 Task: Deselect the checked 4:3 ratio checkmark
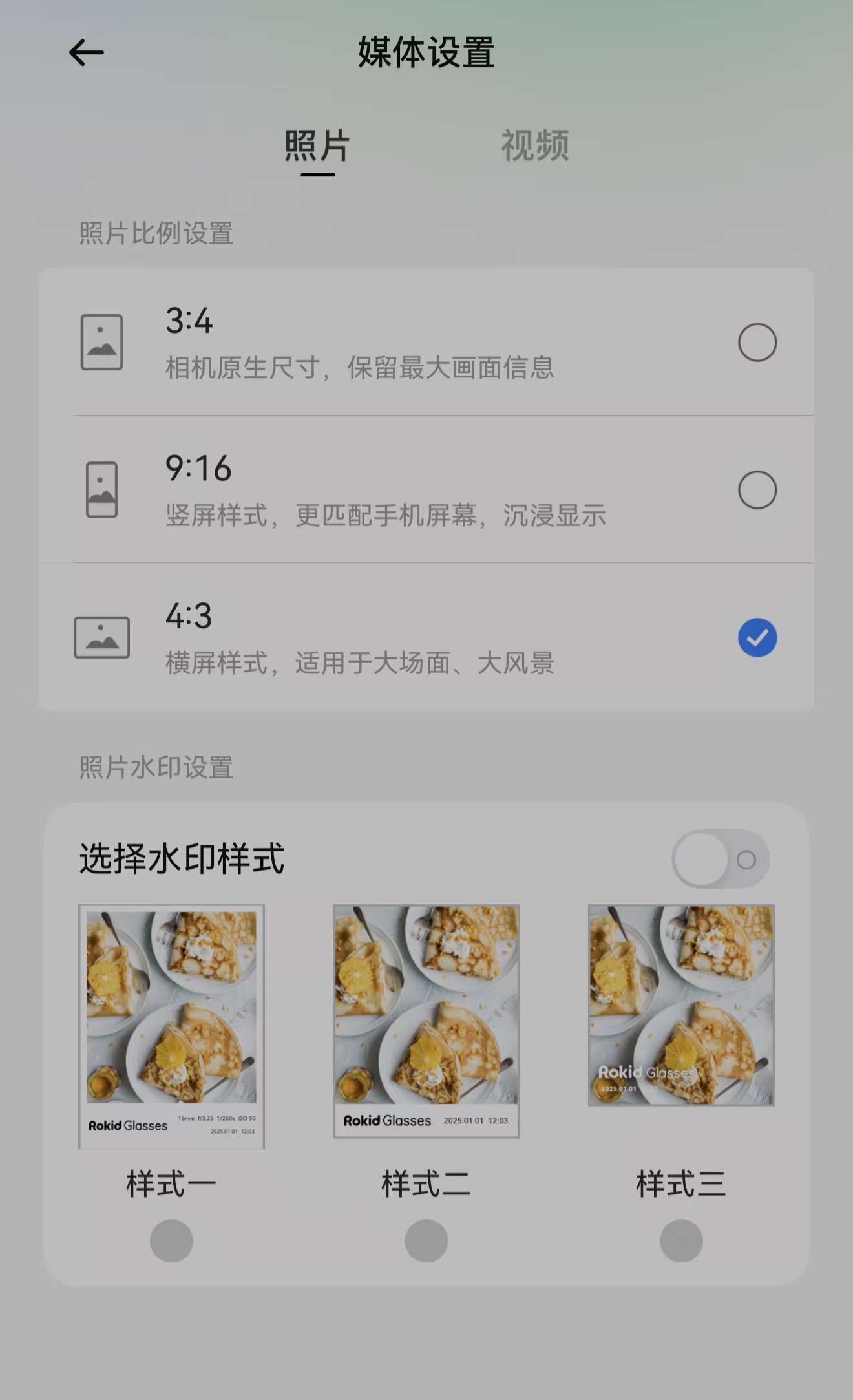click(x=757, y=637)
